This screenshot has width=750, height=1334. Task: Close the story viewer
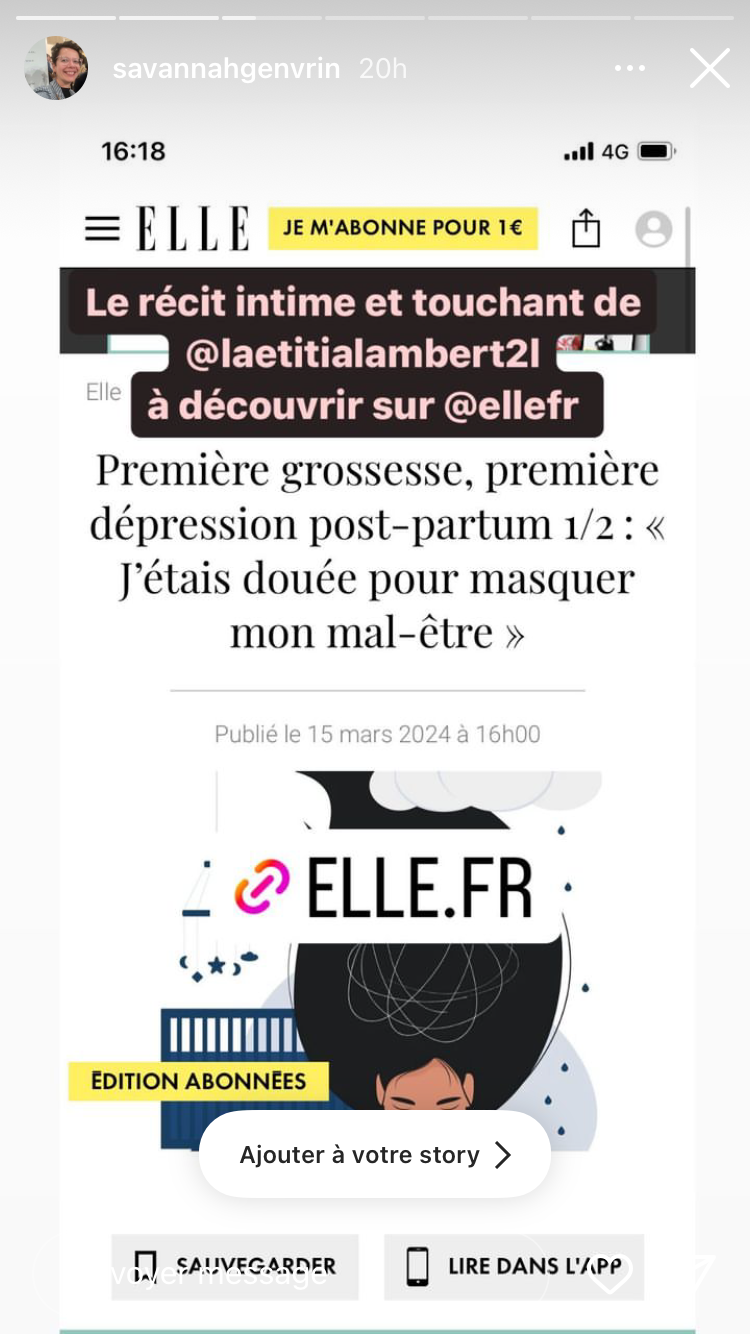[x=709, y=69]
